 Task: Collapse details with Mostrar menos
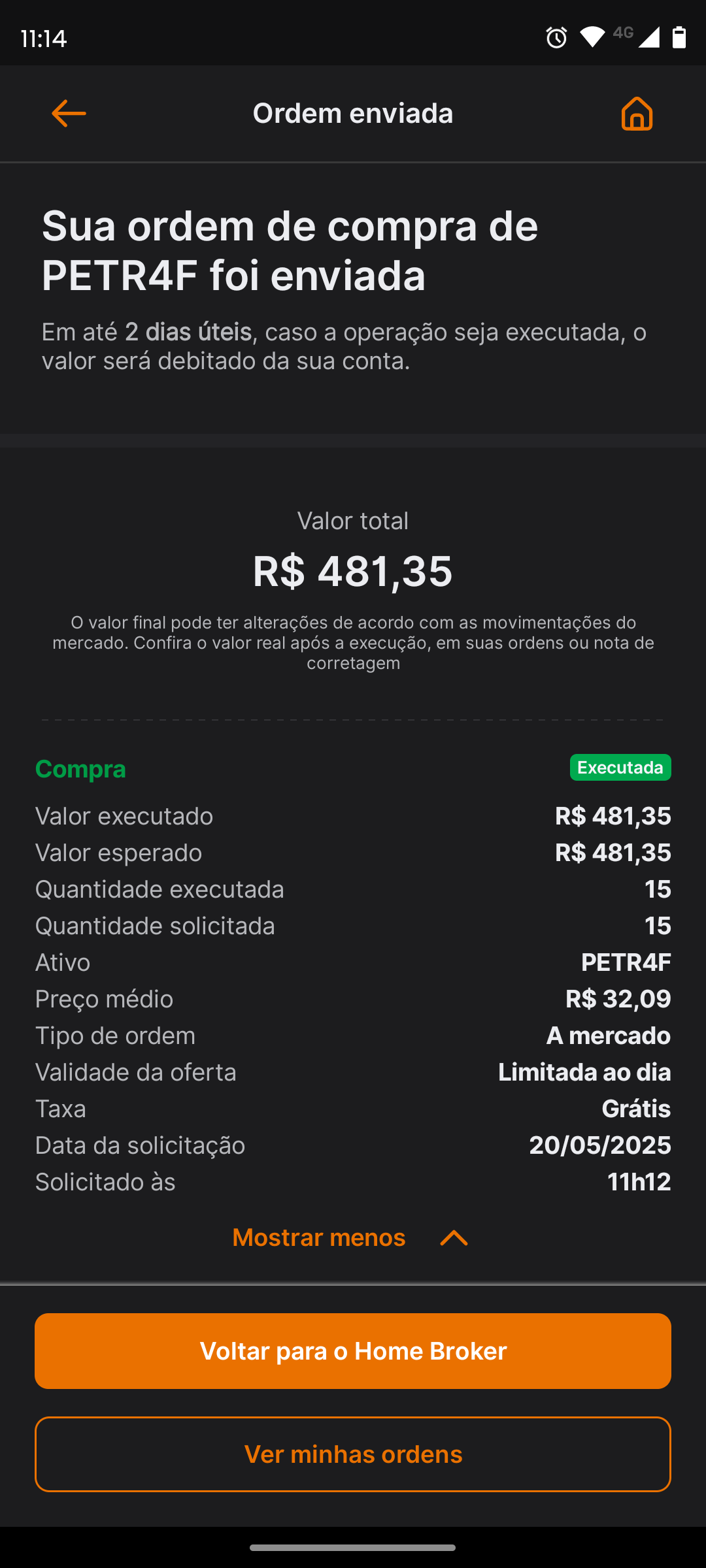click(350, 1237)
